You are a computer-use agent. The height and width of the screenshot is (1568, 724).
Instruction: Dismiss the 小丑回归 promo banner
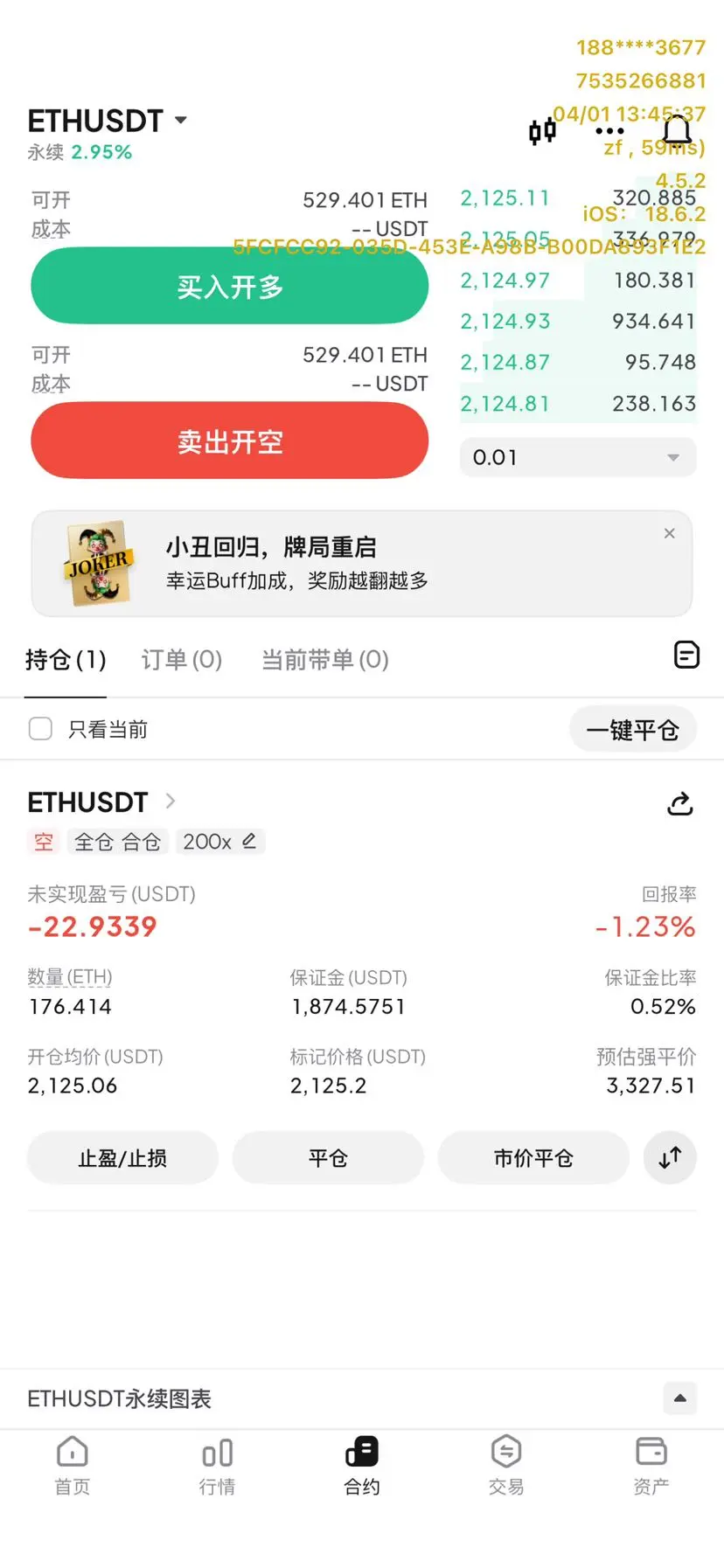click(x=669, y=533)
